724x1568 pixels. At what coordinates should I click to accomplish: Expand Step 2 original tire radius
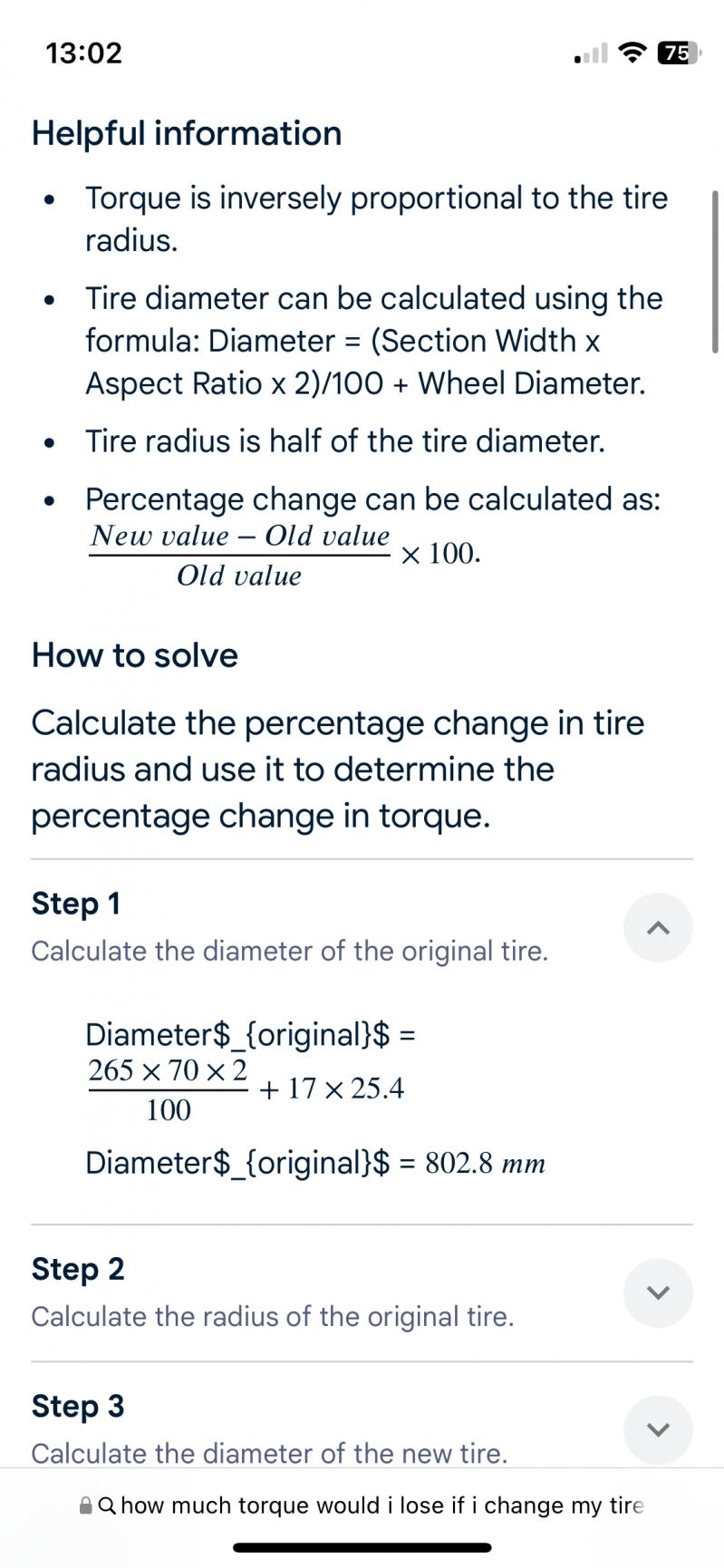click(658, 1292)
